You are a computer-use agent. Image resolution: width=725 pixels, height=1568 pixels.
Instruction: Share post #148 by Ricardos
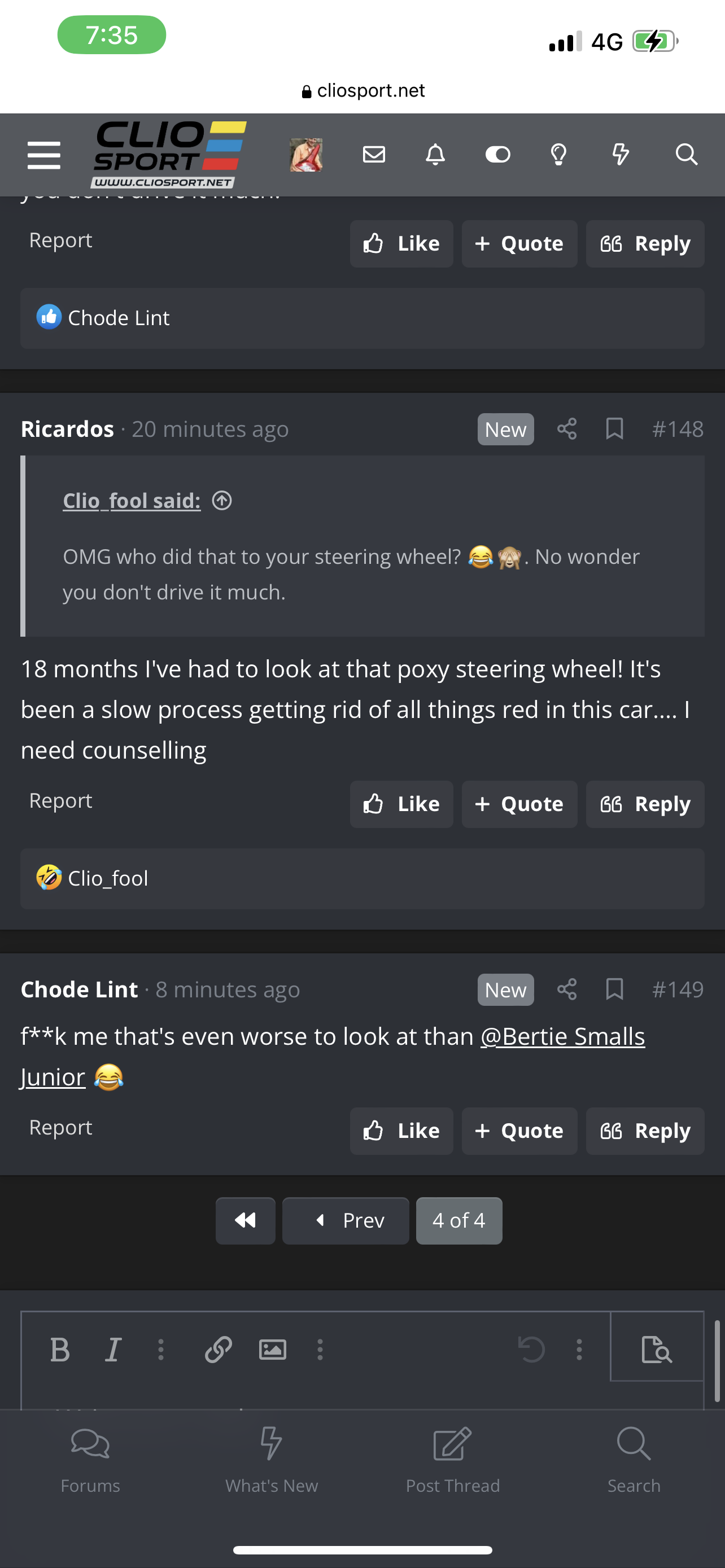pyautogui.click(x=567, y=429)
